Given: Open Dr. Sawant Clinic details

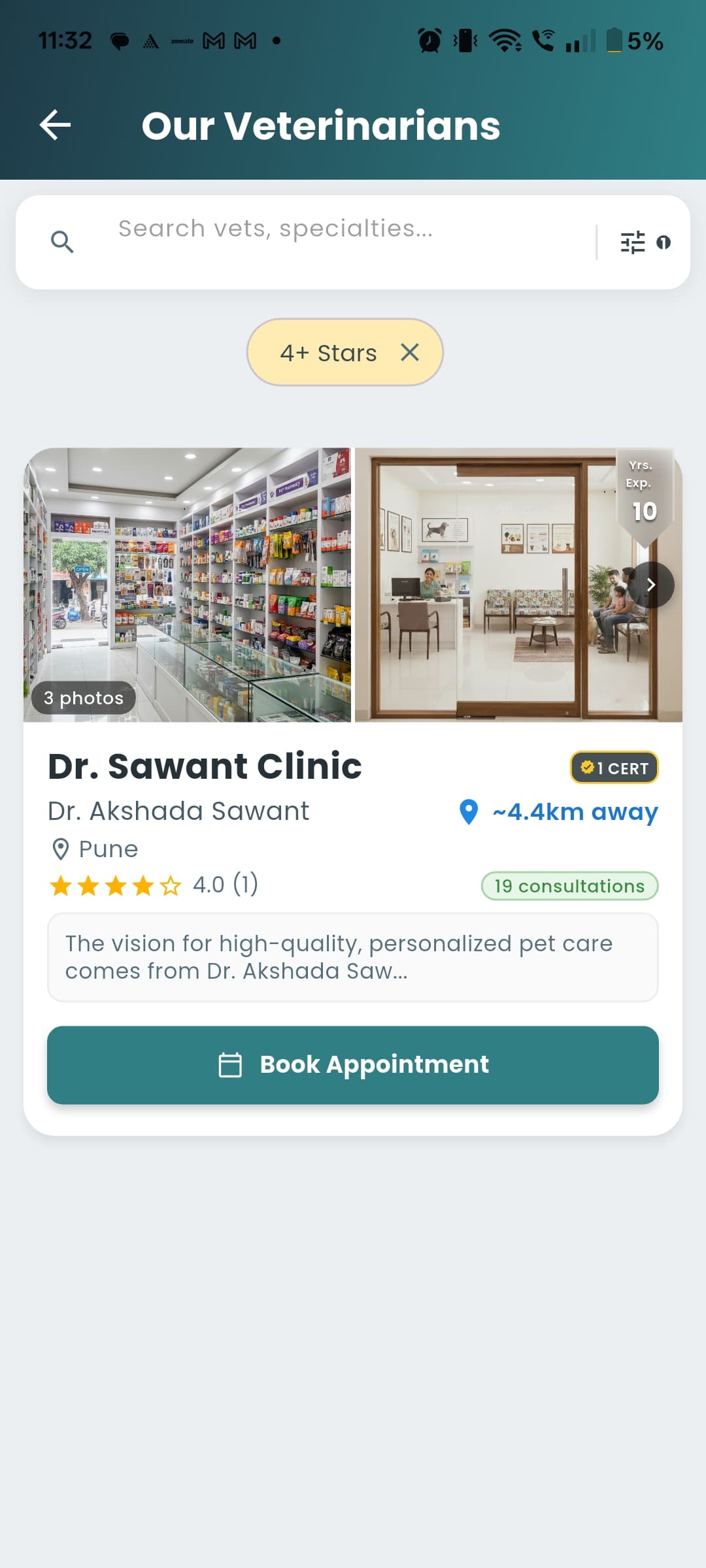Looking at the screenshot, I should (x=205, y=766).
